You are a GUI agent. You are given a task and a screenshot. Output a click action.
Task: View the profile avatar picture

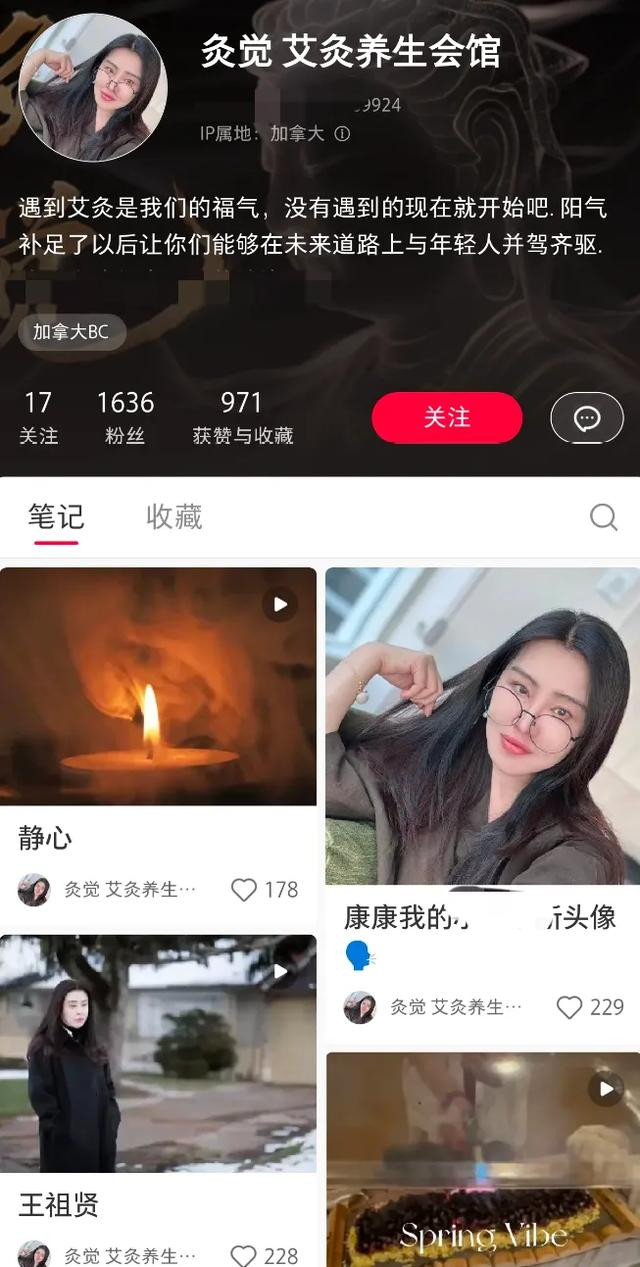(x=93, y=88)
